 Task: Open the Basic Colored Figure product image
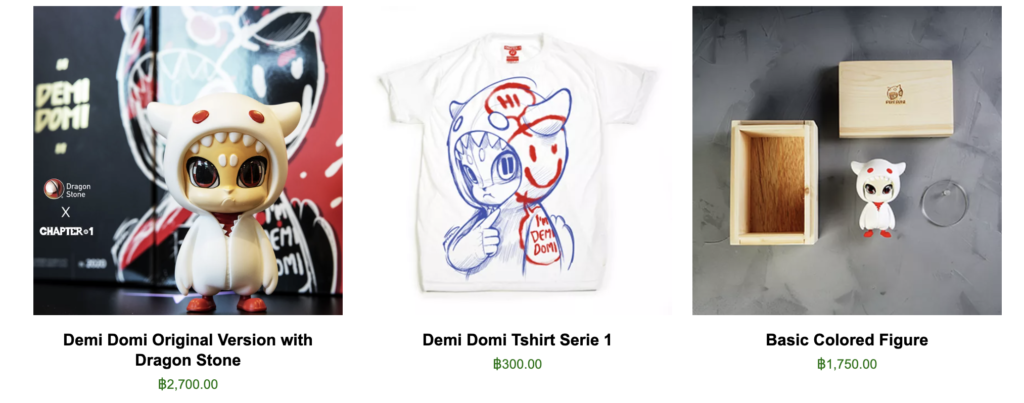(846, 160)
